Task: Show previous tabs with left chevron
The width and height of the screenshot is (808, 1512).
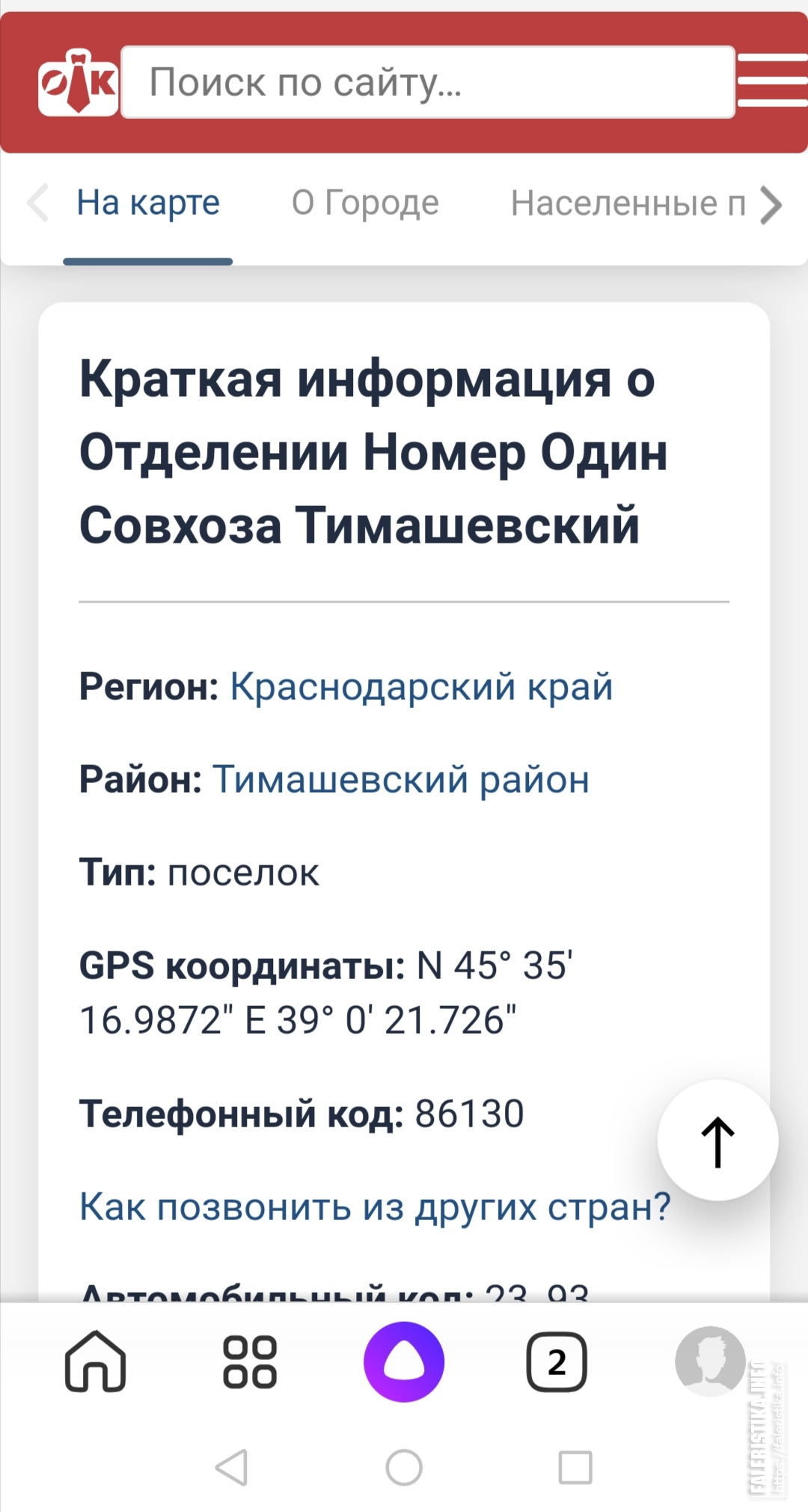Action: click(x=37, y=203)
